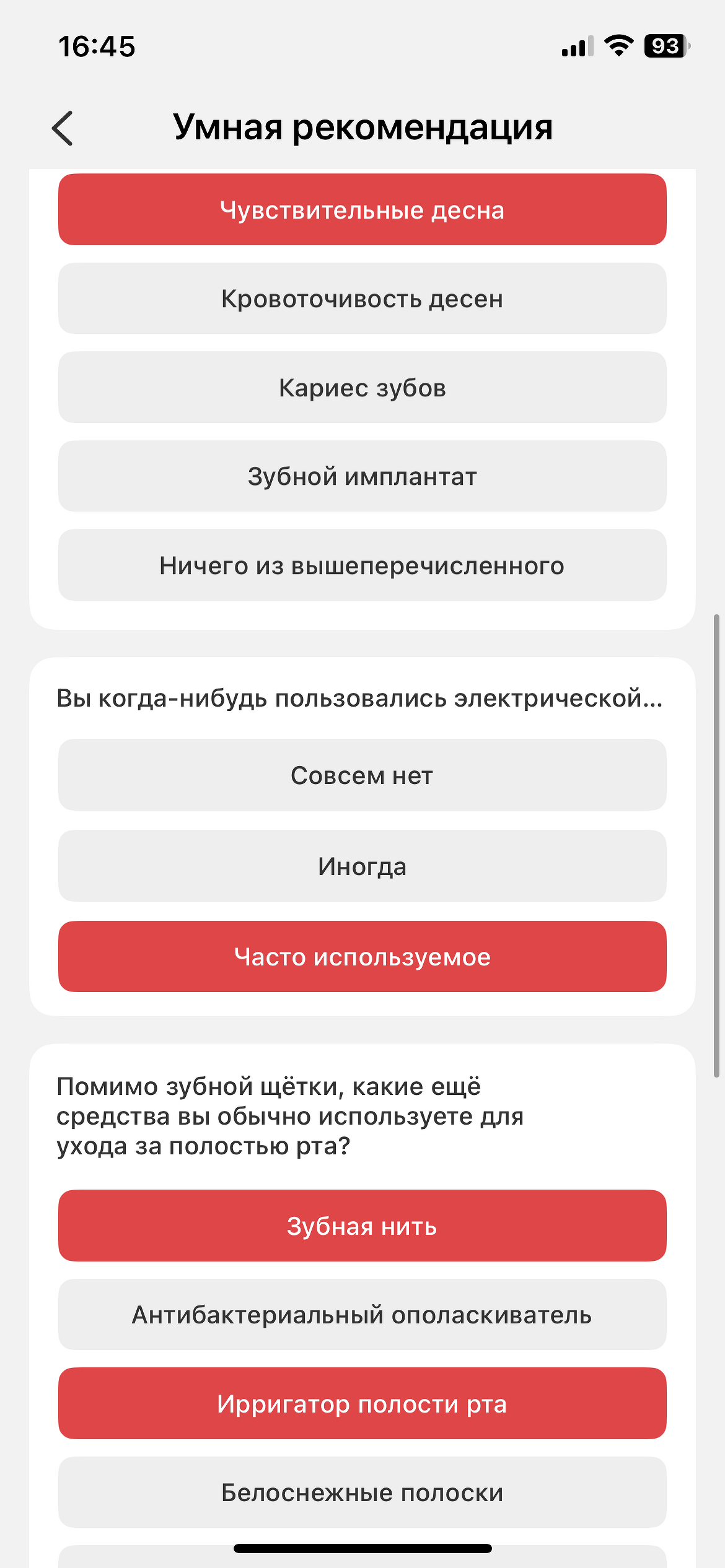Deselect Ирригатор полости рта
725x1568 pixels.
click(x=362, y=1403)
